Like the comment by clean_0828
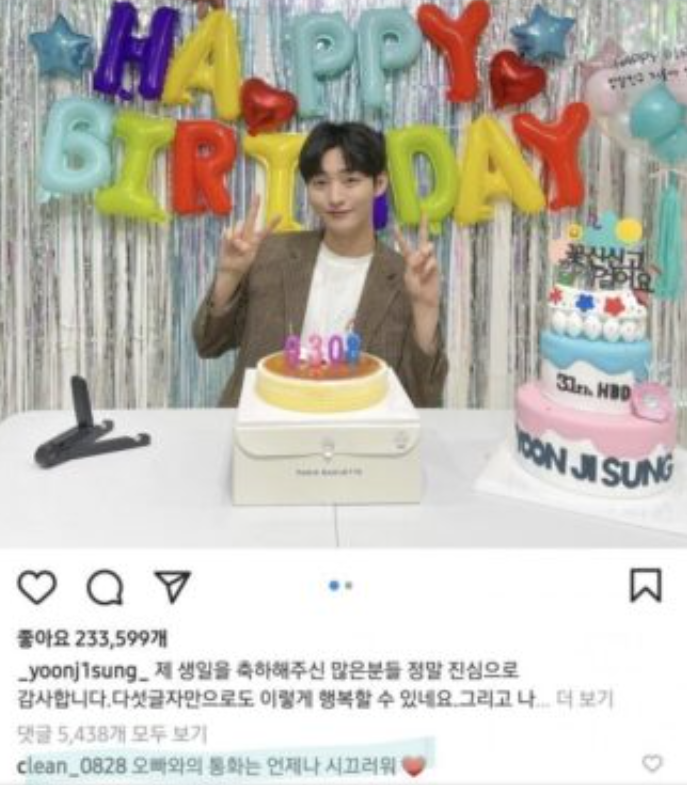The image size is (687, 785). (x=652, y=764)
